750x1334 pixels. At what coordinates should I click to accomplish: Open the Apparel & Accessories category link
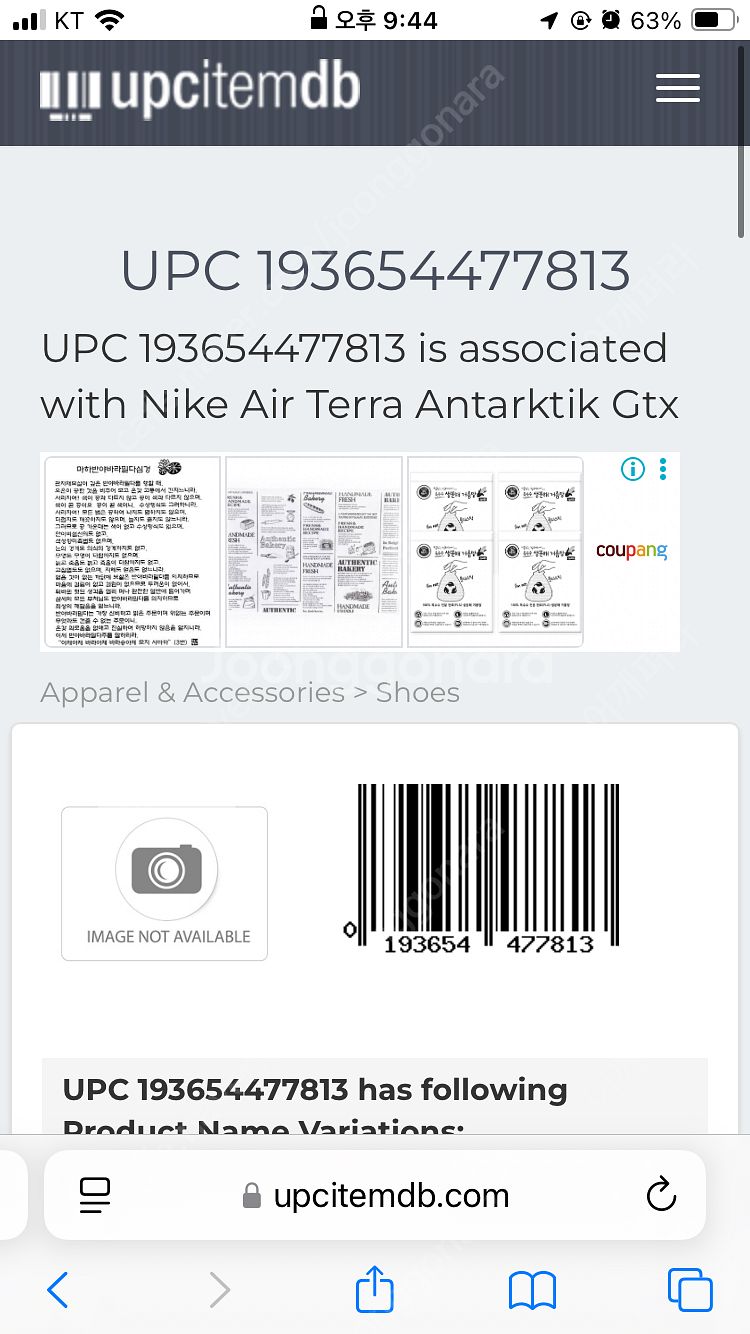coord(192,692)
